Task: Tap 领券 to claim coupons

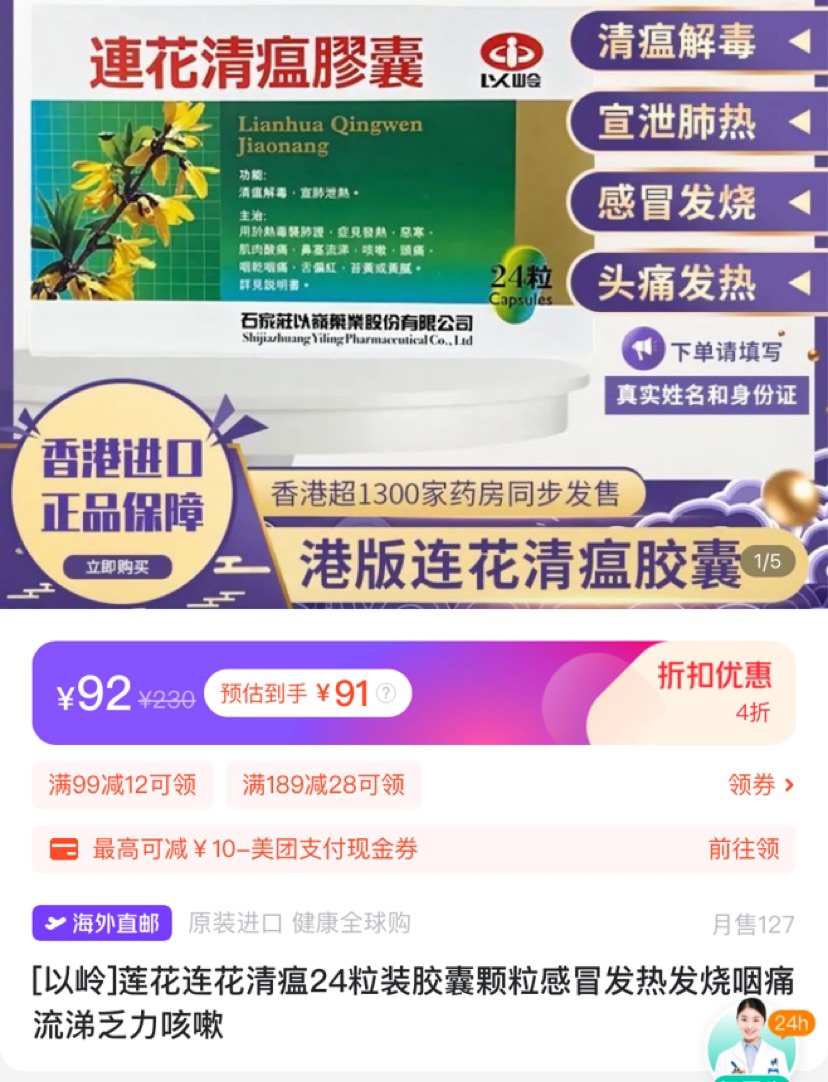Action: pyautogui.click(x=761, y=785)
